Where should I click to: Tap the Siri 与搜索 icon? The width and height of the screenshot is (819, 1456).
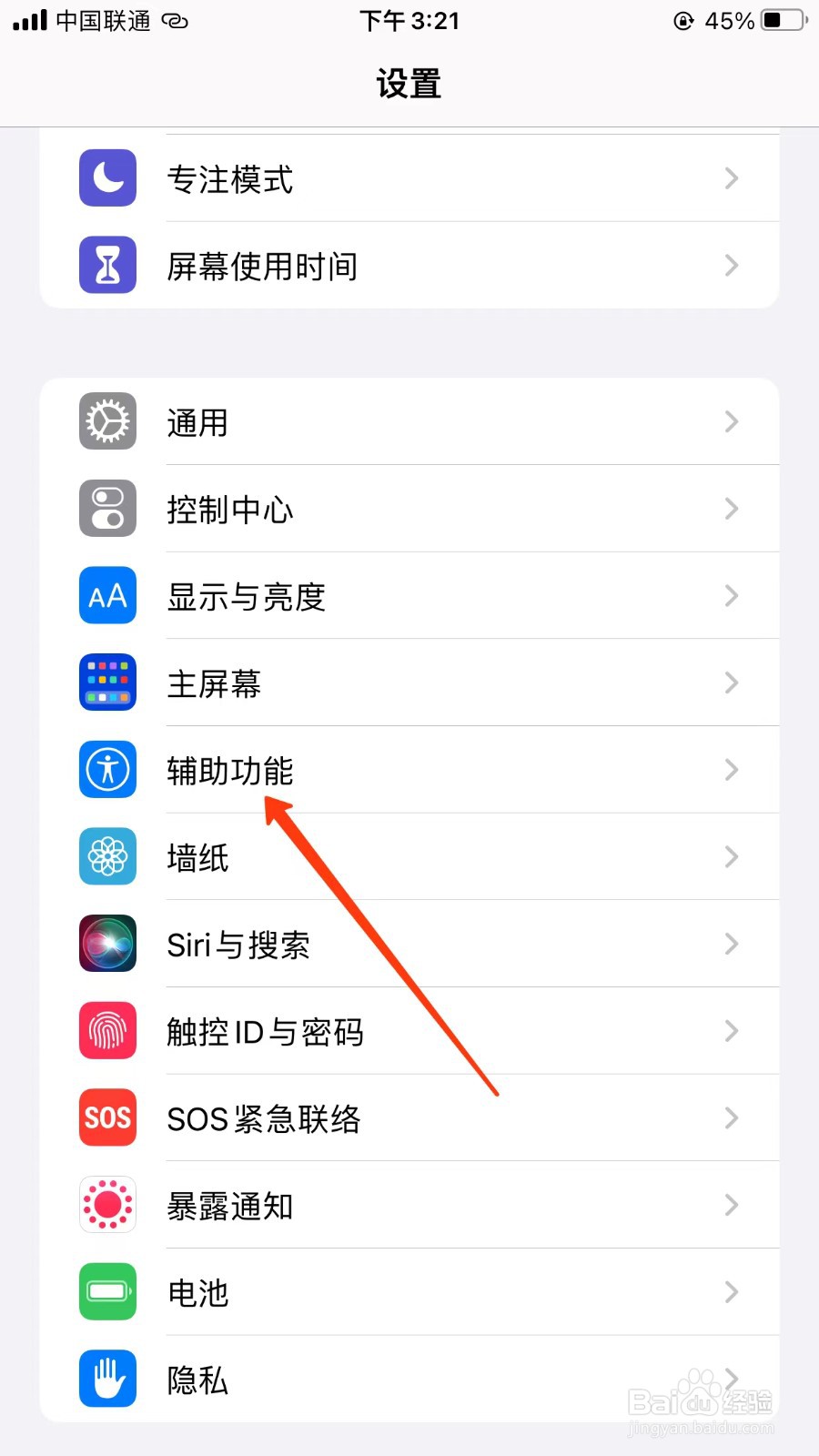(x=107, y=944)
